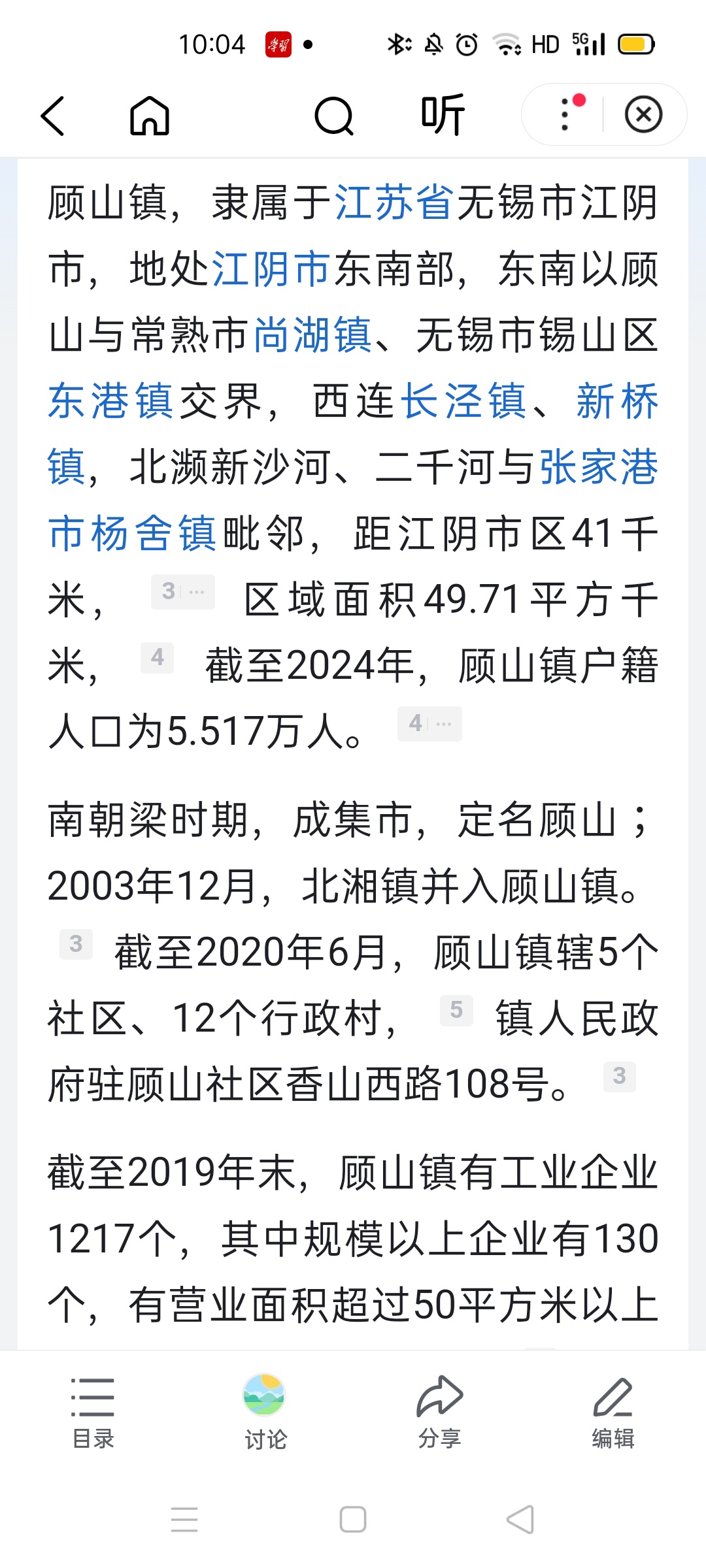Image resolution: width=706 pixels, height=1568 pixels.
Task: Tap the system back triangle button
Action: point(521,1519)
